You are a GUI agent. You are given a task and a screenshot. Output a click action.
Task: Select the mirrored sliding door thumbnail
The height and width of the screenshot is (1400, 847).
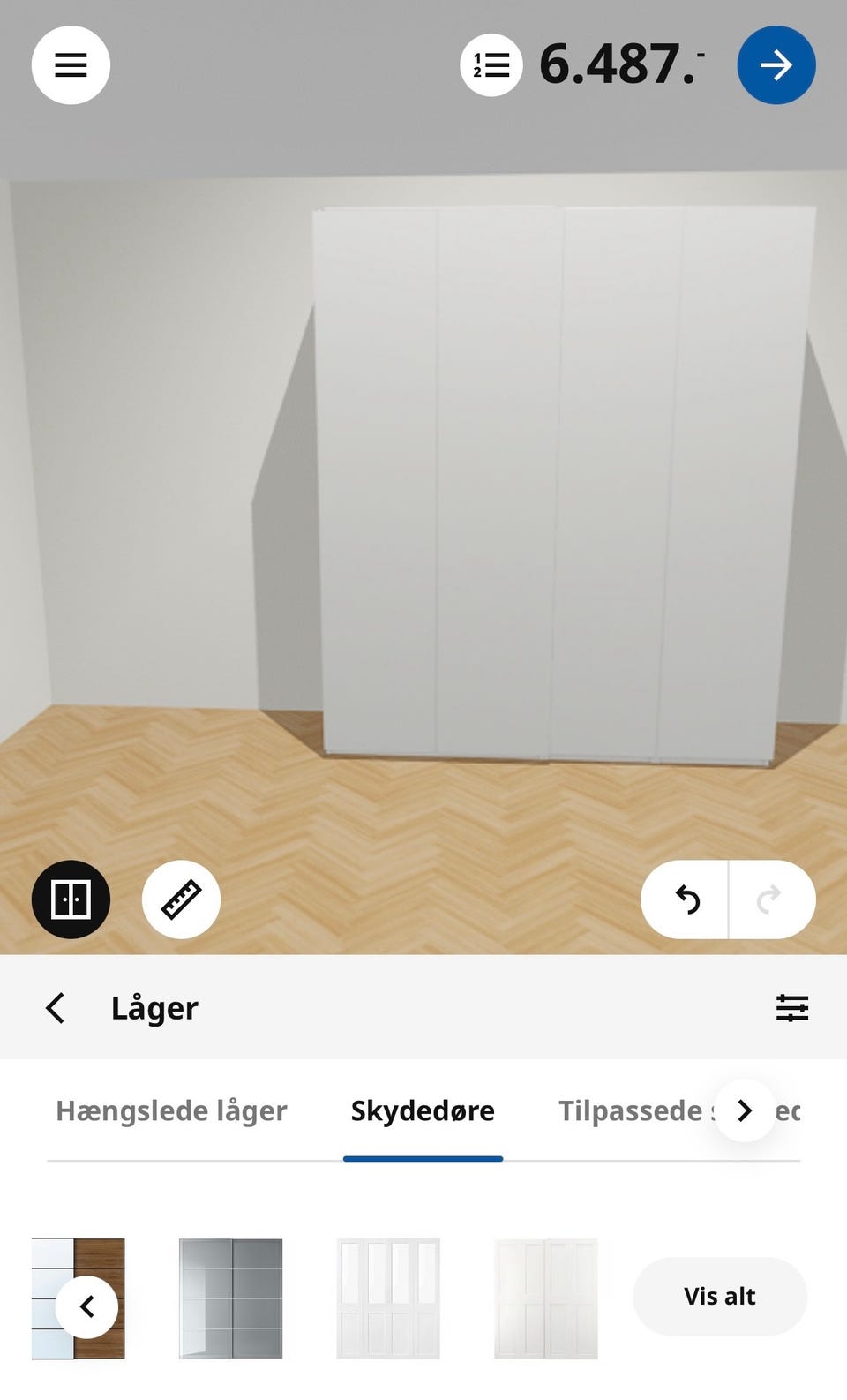[x=230, y=1298]
